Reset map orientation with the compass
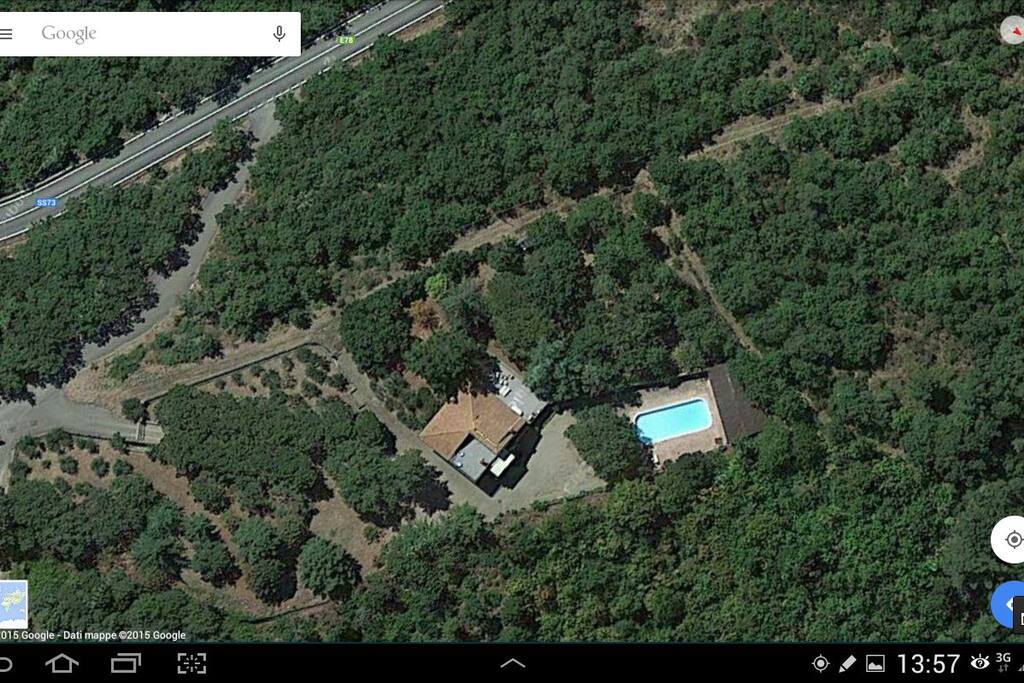Screen dimensions: 1024x683 (x=1012, y=30)
